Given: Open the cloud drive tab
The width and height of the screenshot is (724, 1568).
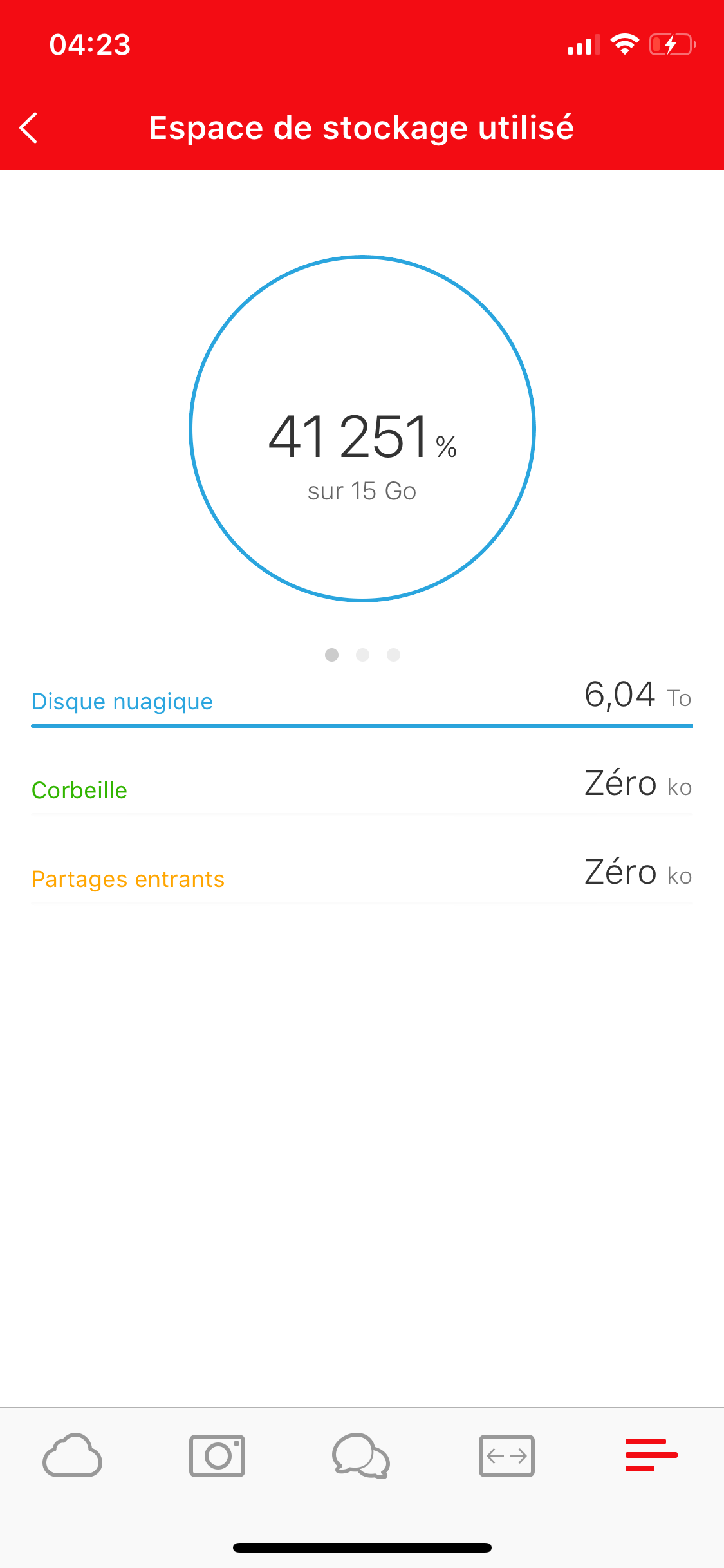Looking at the screenshot, I should coord(72,1455).
